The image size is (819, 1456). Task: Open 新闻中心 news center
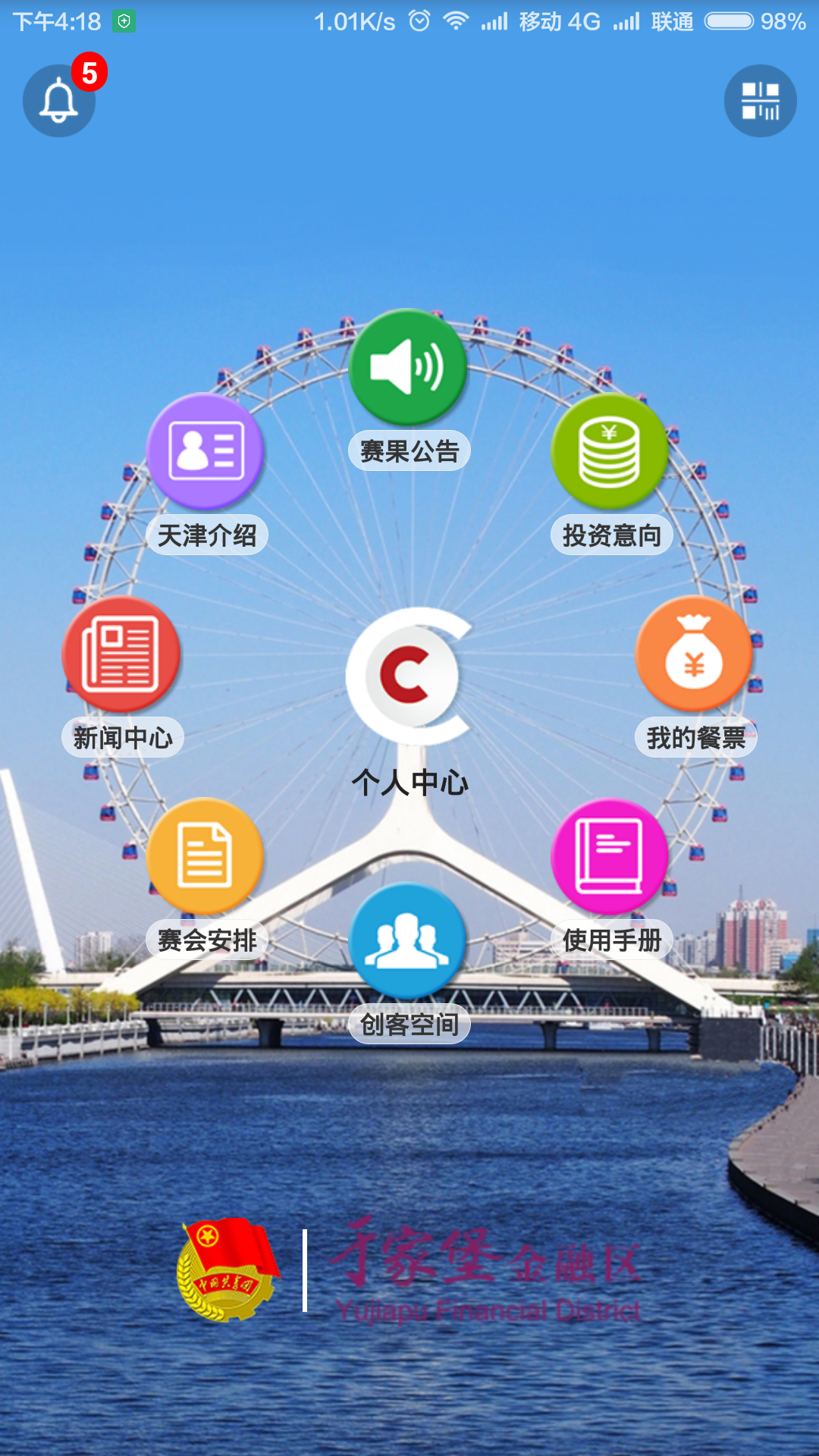[121, 654]
